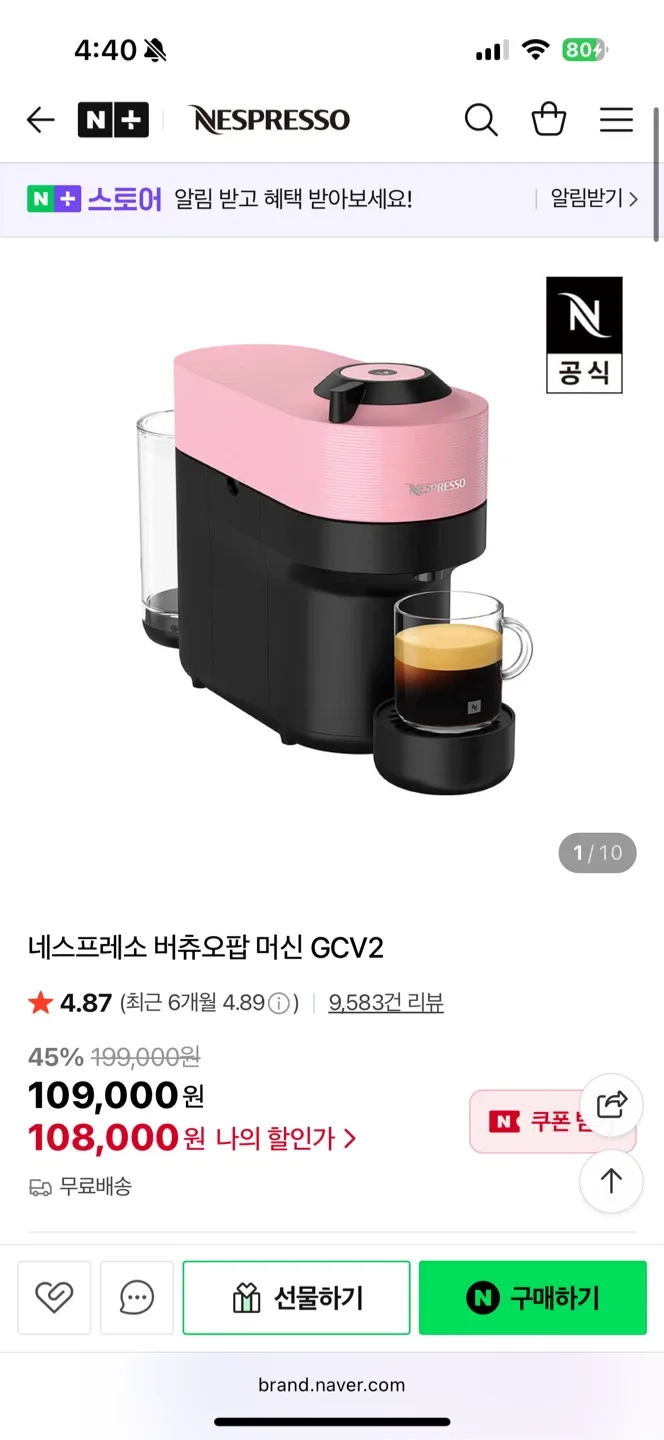Viewport: 664px width, 1440px height.
Task: Open the shopping cart
Action: (548, 120)
